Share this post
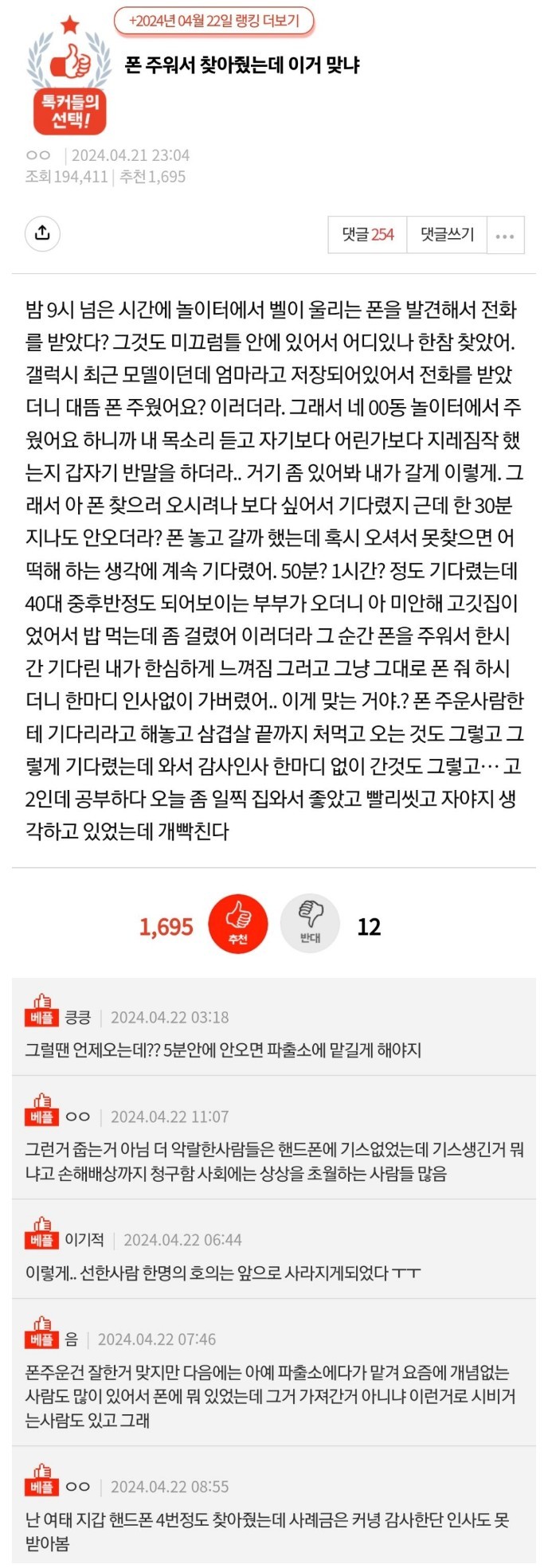544x1568 pixels. (43, 233)
